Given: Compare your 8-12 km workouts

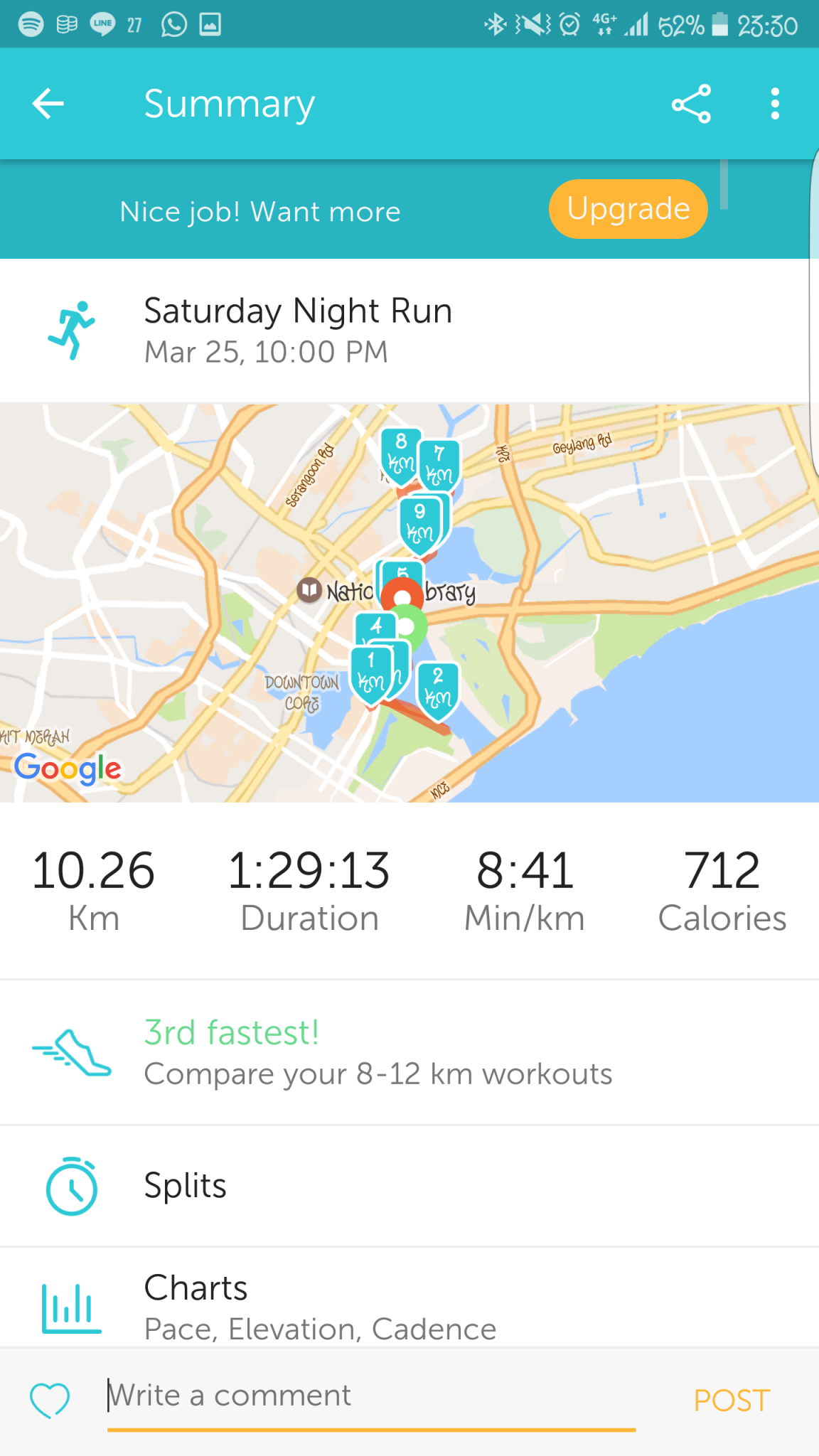Looking at the screenshot, I should tap(409, 1053).
